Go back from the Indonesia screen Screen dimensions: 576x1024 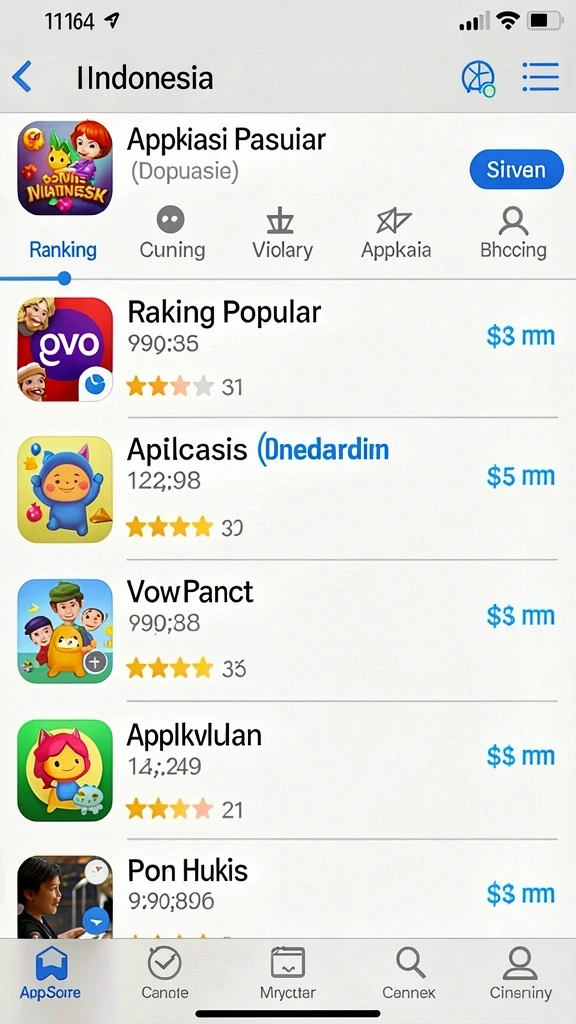coord(22,77)
